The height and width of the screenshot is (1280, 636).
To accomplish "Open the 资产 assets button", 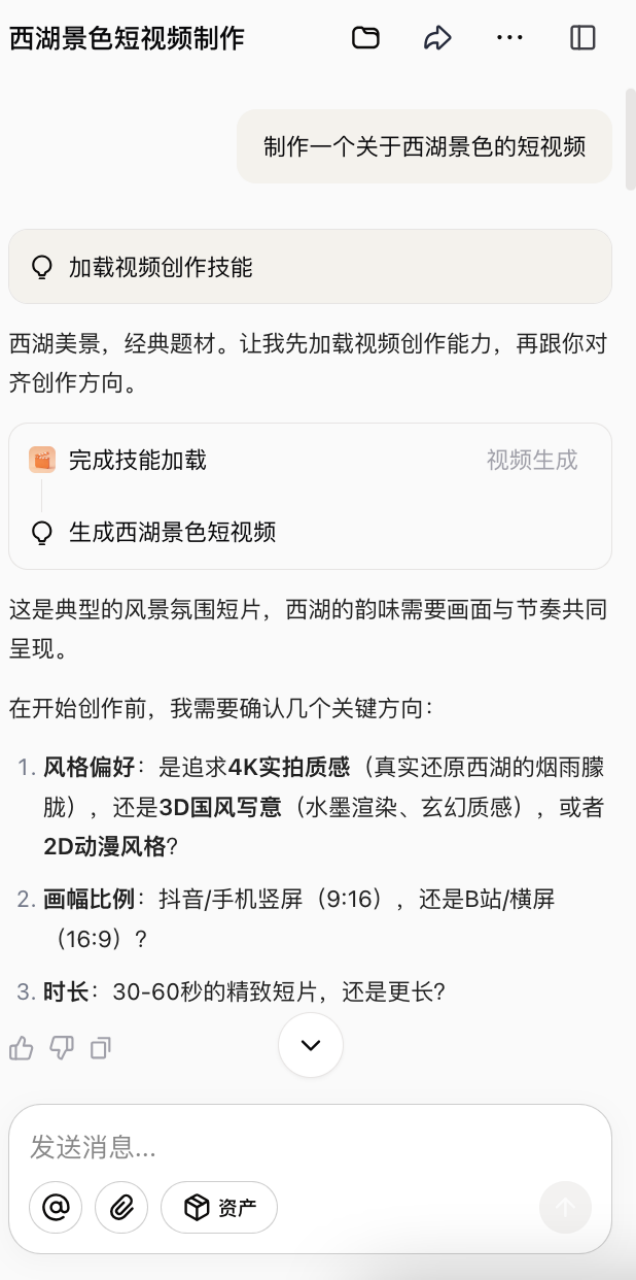I will point(219,1207).
